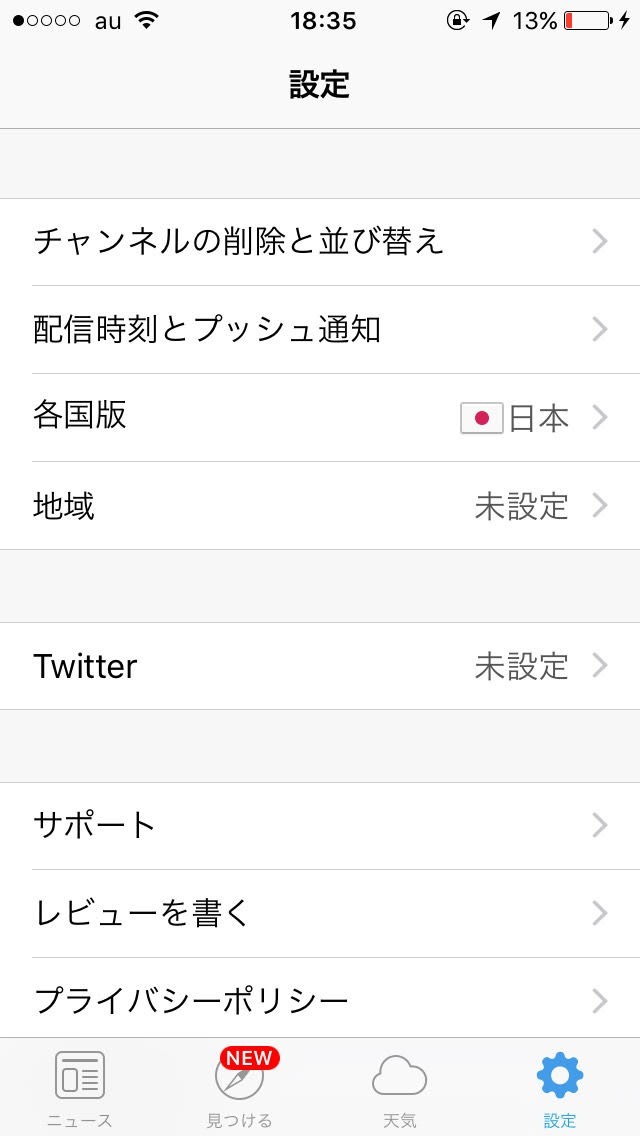Set the 地域 region
The height and width of the screenshot is (1136, 640).
click(320, 506)
